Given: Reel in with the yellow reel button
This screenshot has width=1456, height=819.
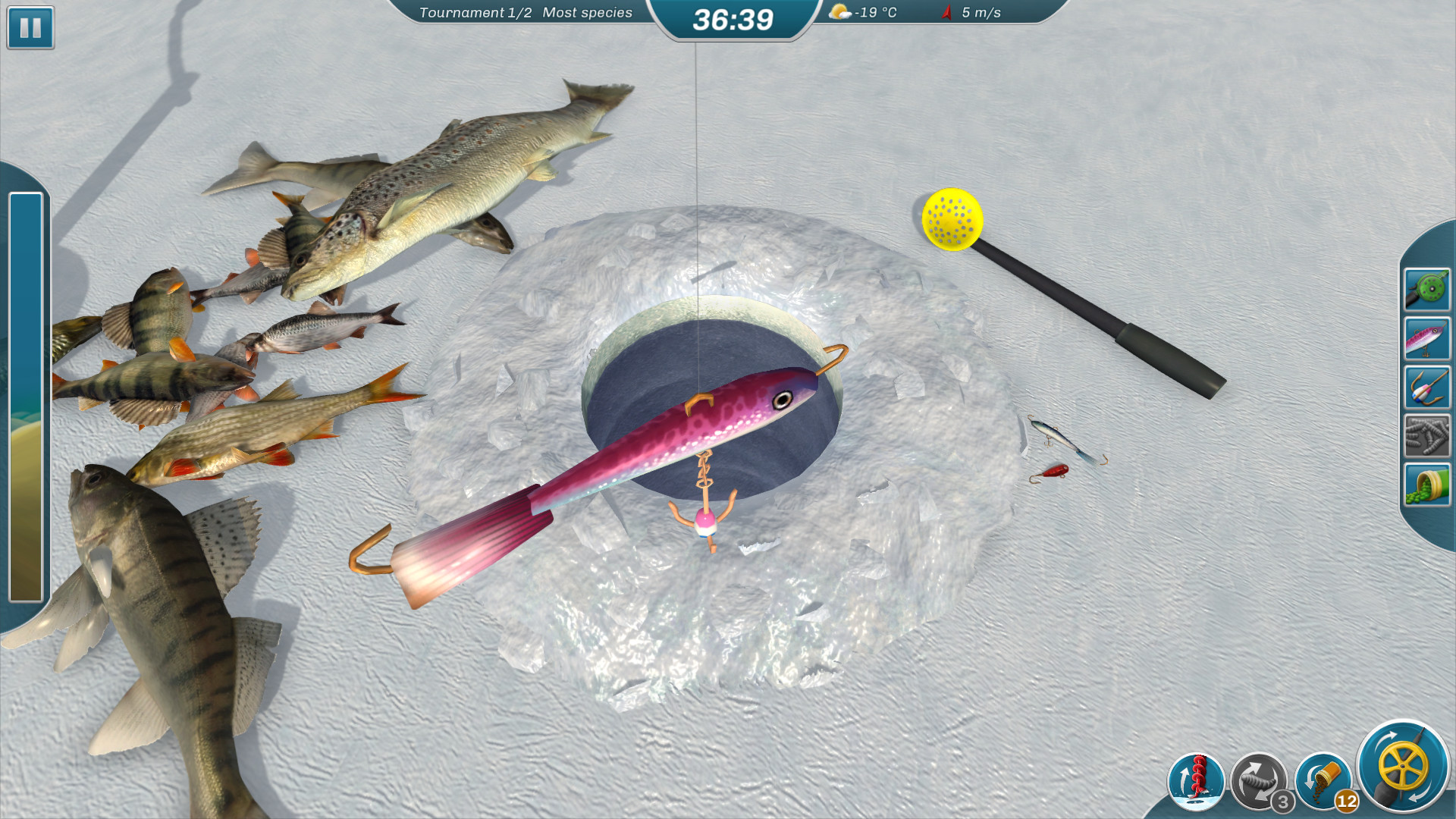Looking at the screenshot, I should pyautogui.click(x=1403, y=766).
